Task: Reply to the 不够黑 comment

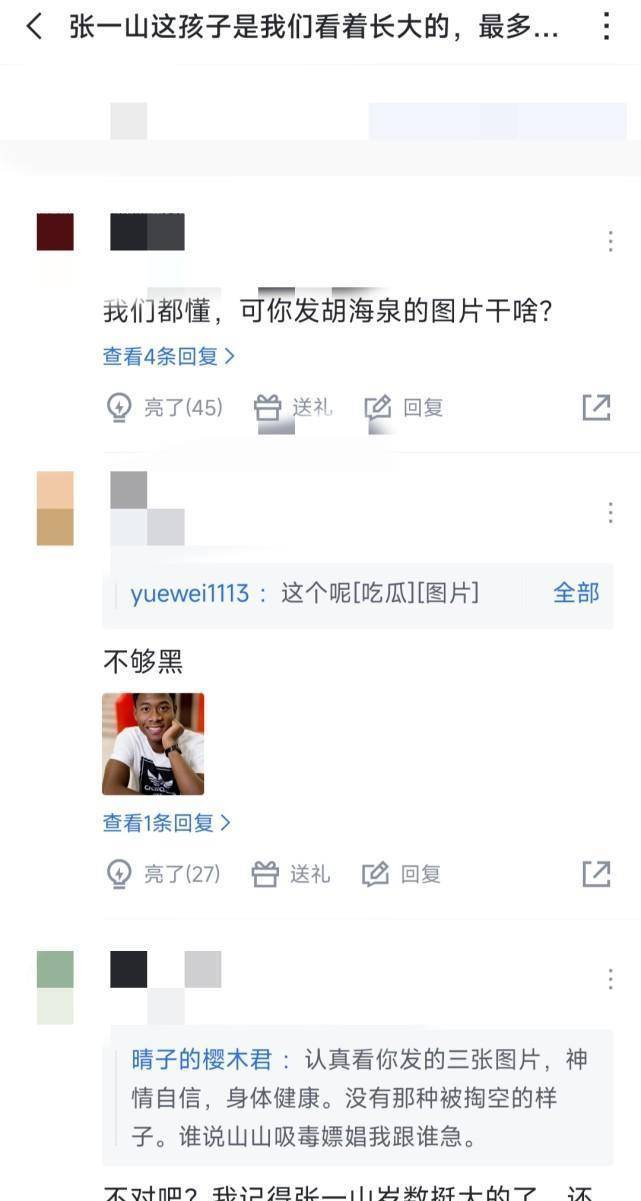Action: click(402, 874)
